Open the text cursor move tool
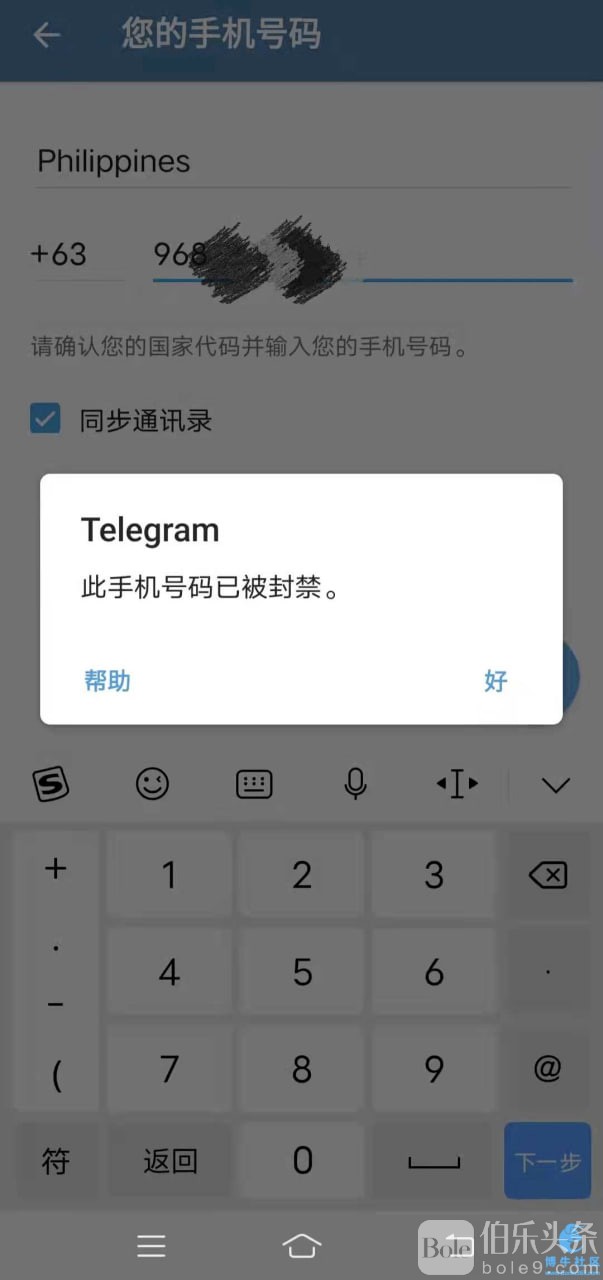The image size is (603, 1280). (457, 784)
